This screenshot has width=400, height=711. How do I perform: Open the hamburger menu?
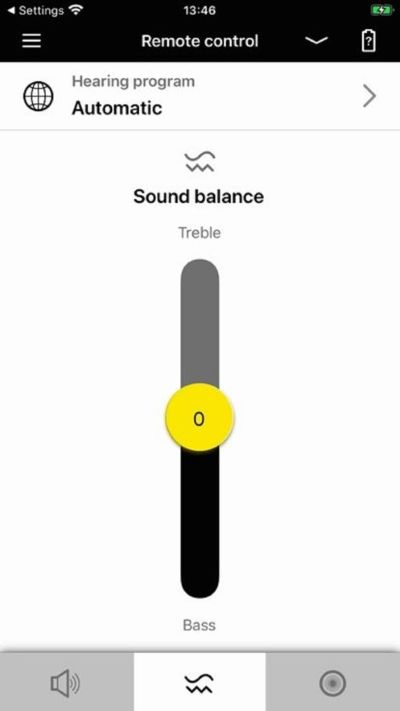tap(31, 41)
